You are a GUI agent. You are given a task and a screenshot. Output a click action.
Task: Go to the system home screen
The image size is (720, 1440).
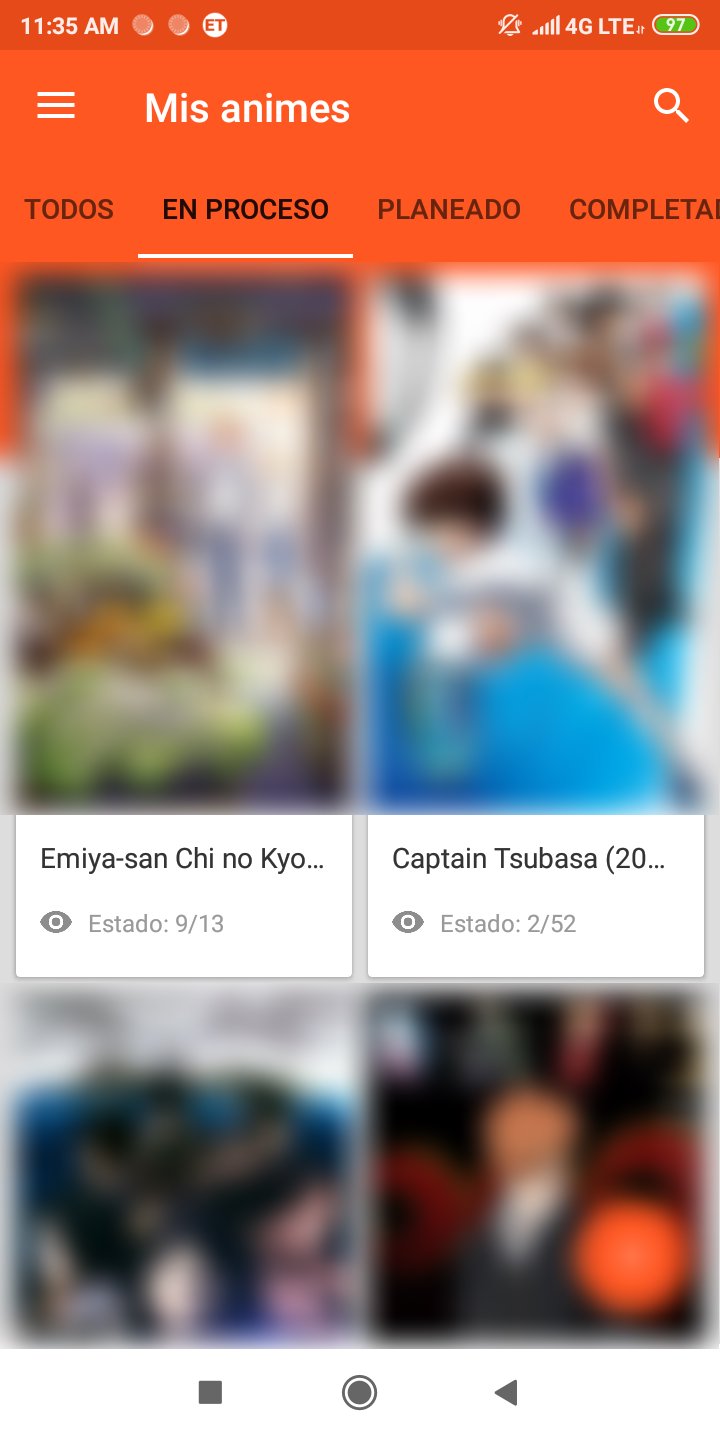(359, 1392)
